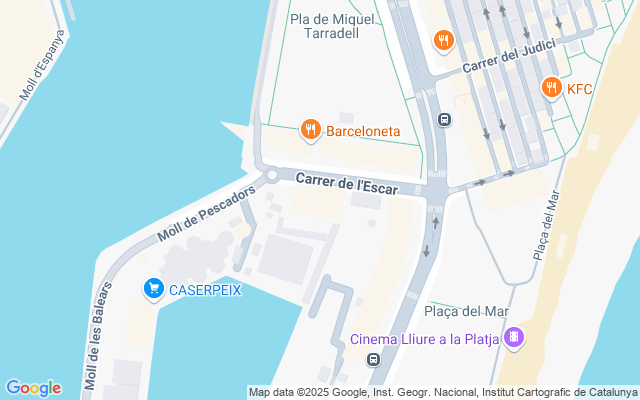Tap the bus stop below Cinema Lliure
The width and height of the screenshot is (640, 400).
[373, 360]
